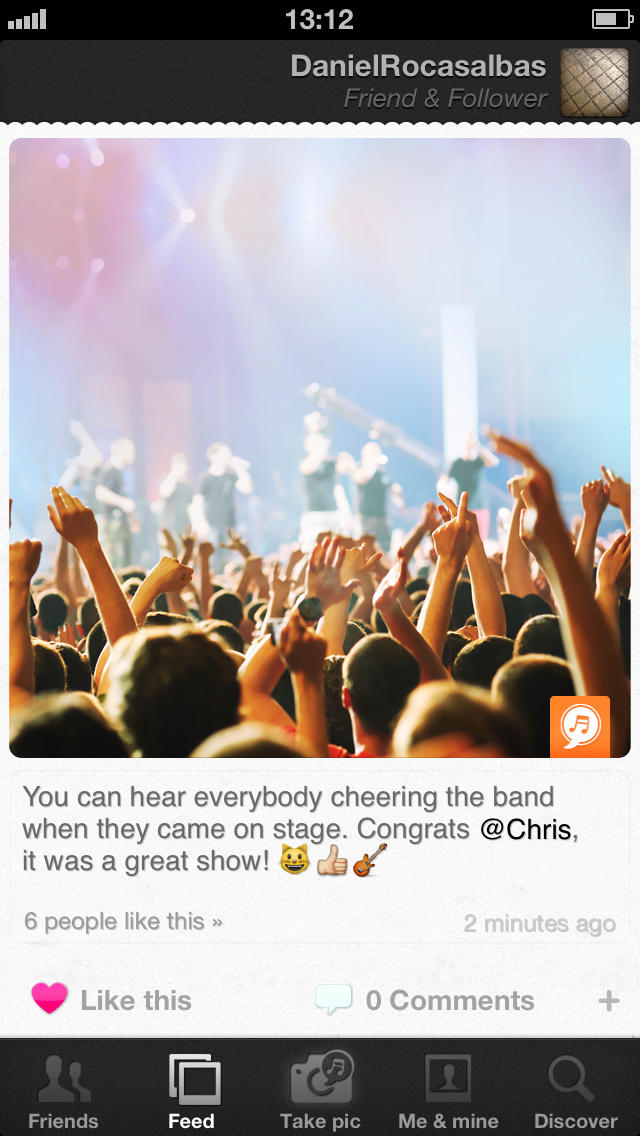Screen dimensions: 640x1136
Task: Open the Discover tab
Action: 575,1092
